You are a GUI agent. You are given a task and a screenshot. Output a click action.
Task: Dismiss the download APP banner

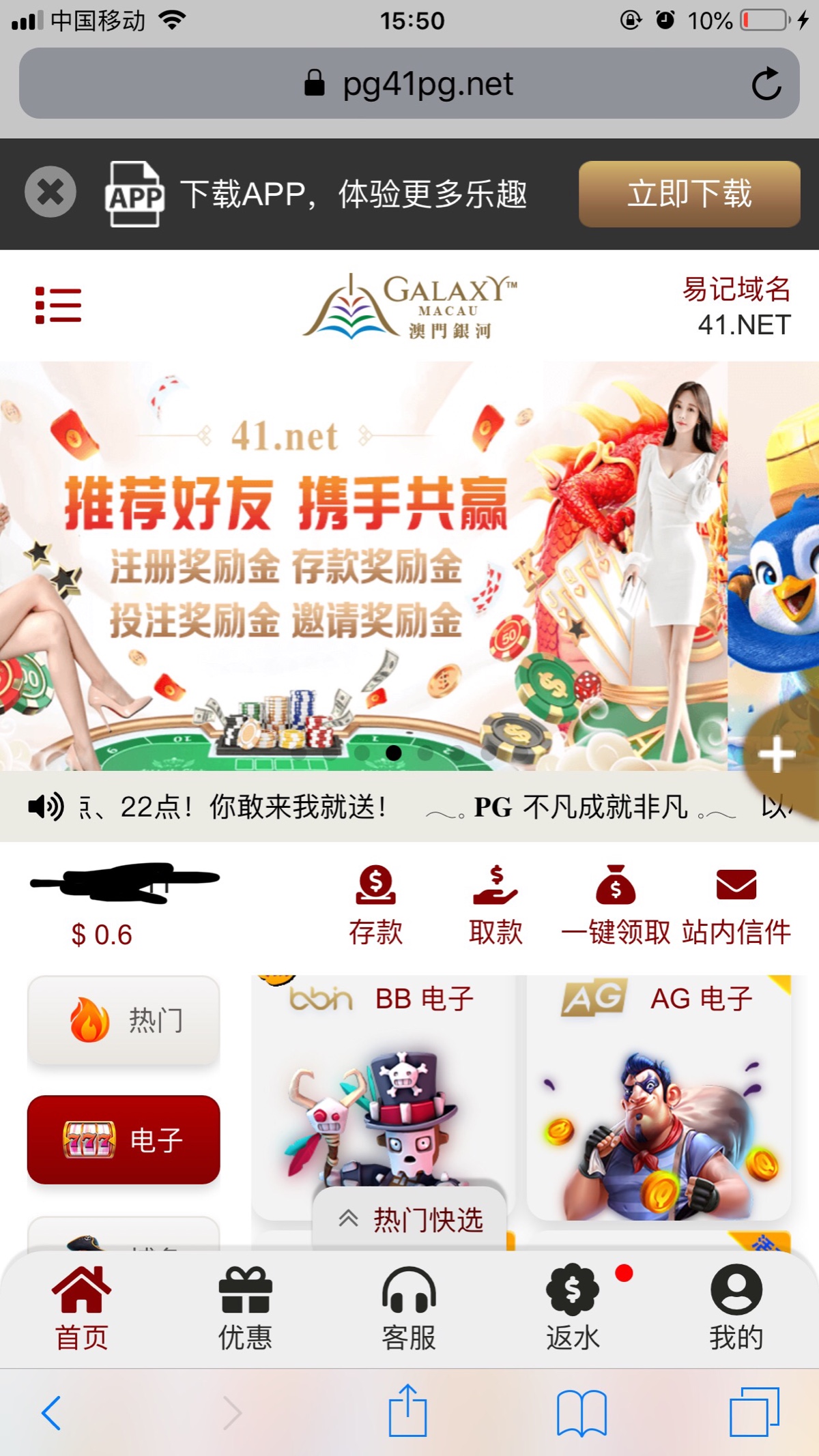[51, 192]
